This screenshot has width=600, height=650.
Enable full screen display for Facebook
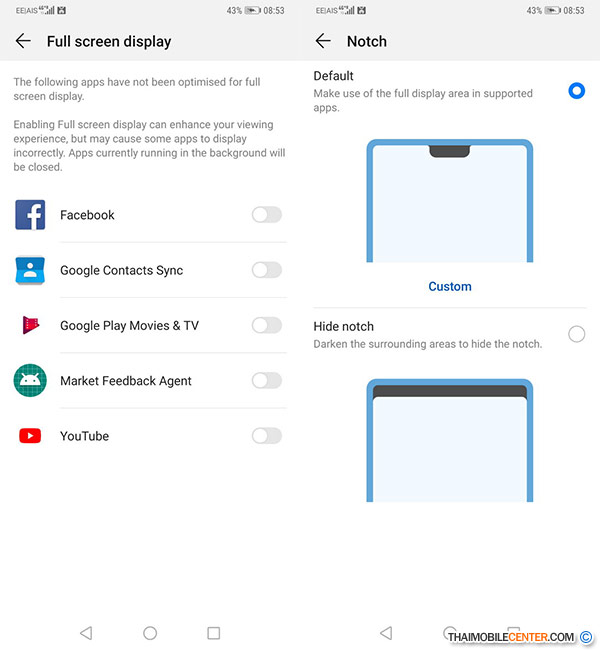click(x=266, y=215)
